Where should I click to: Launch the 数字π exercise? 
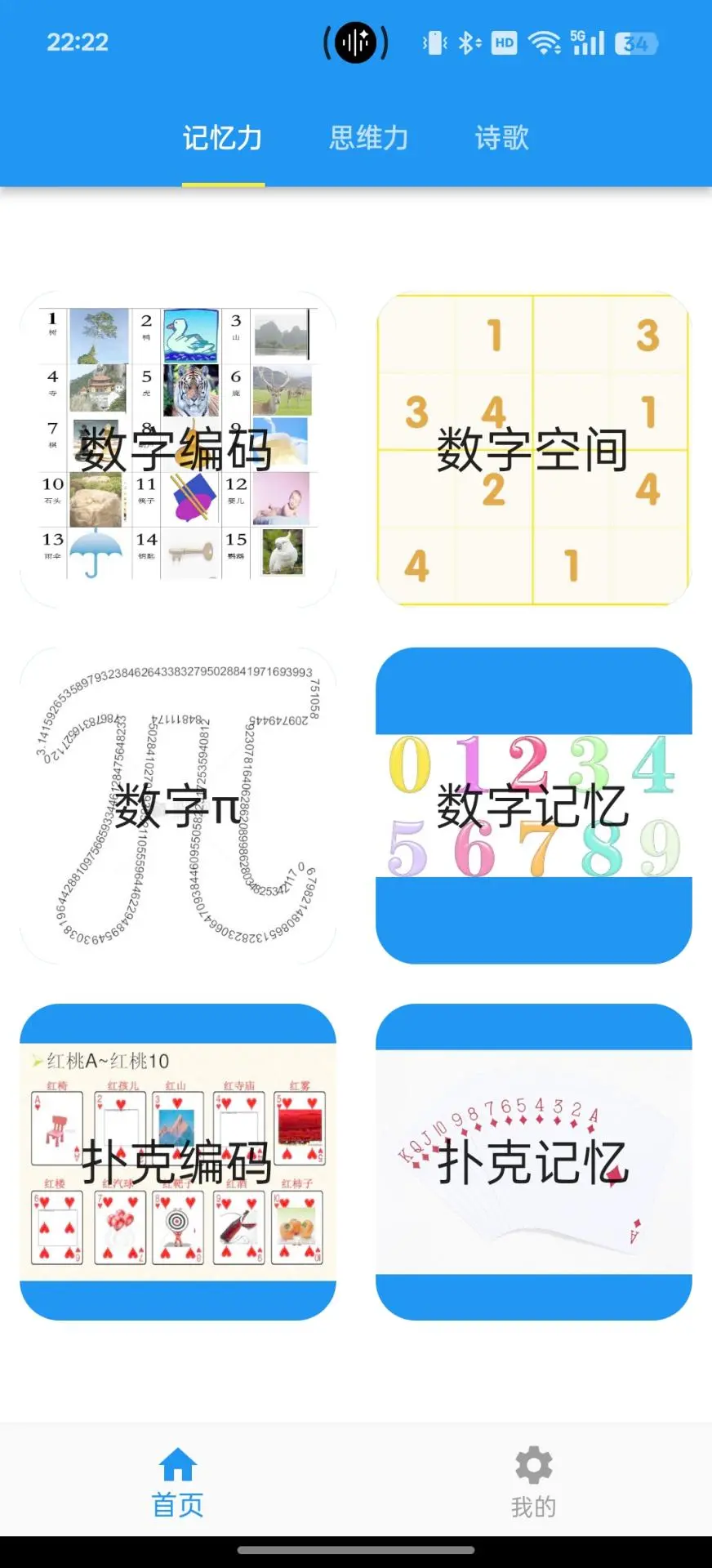tap(178, 805)
